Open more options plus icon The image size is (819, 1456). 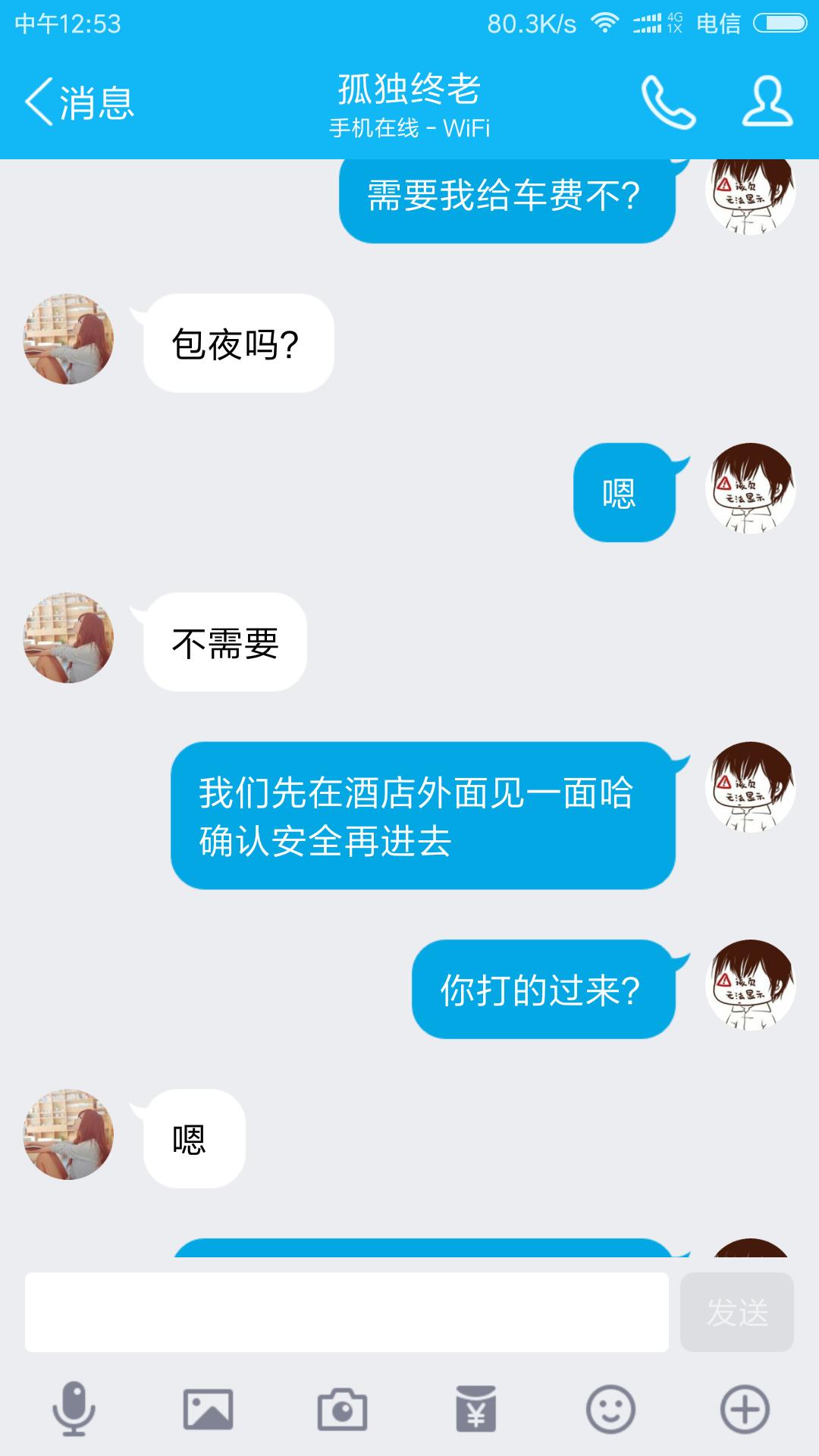coord(745,1410)
